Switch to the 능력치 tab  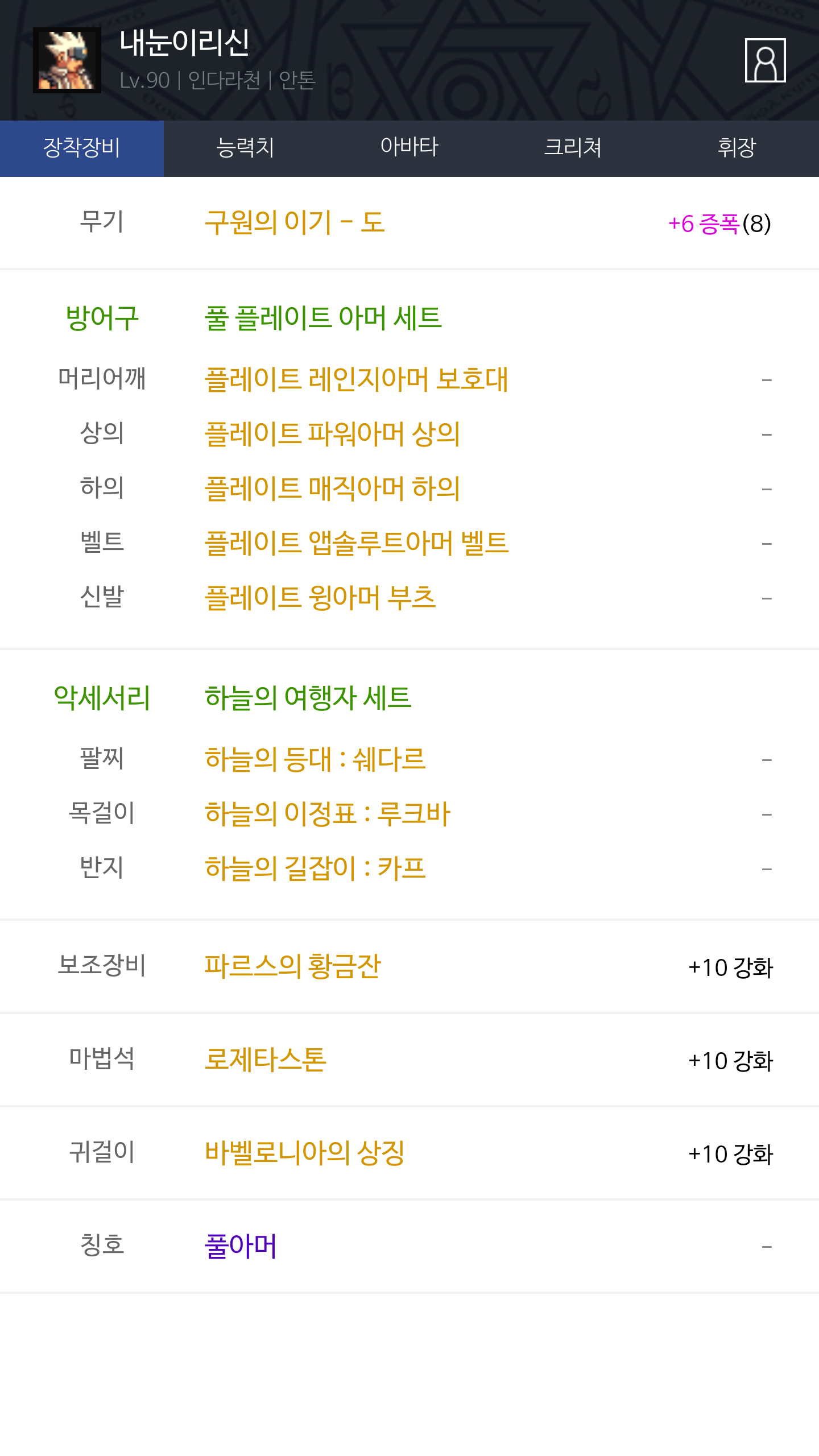[246, 148]
